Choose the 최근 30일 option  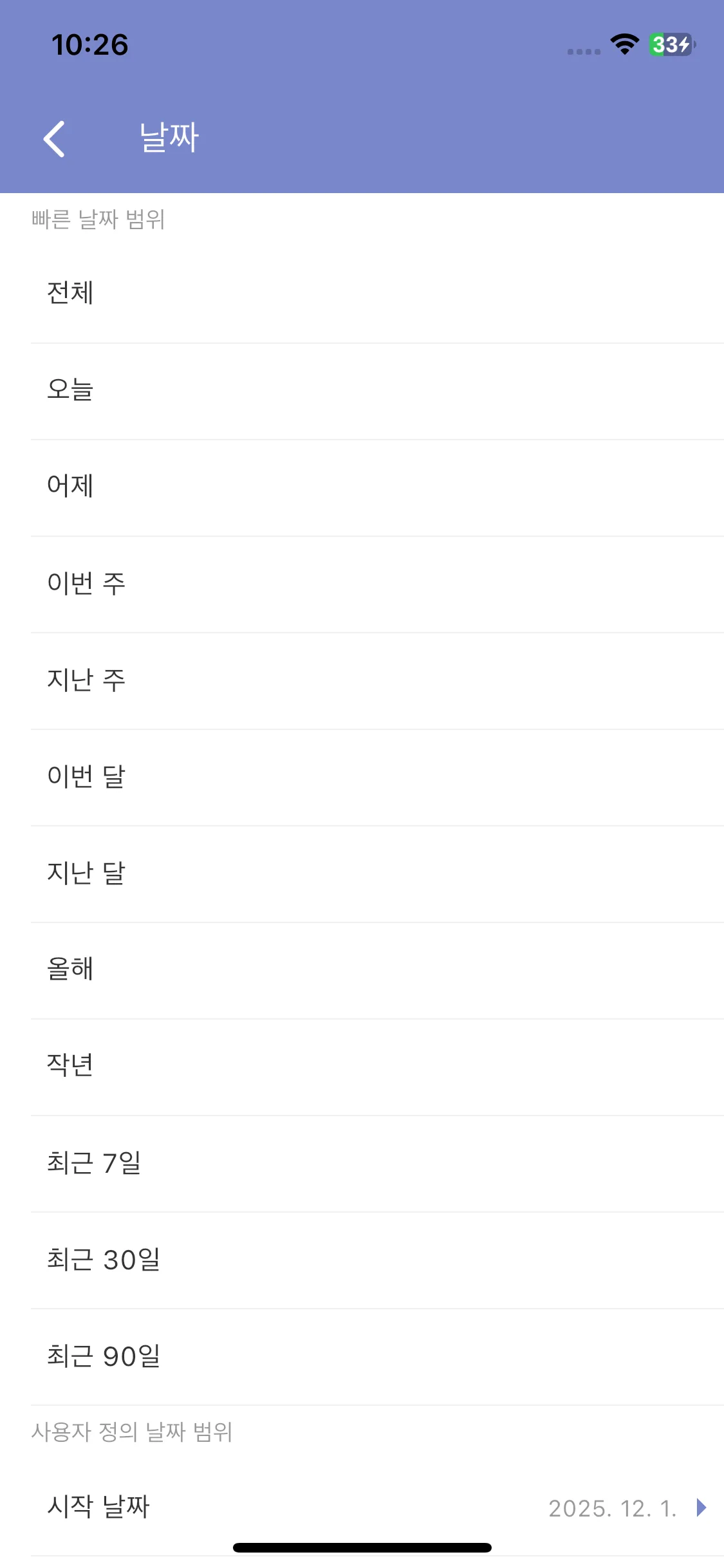click(x=377, y=1260)
